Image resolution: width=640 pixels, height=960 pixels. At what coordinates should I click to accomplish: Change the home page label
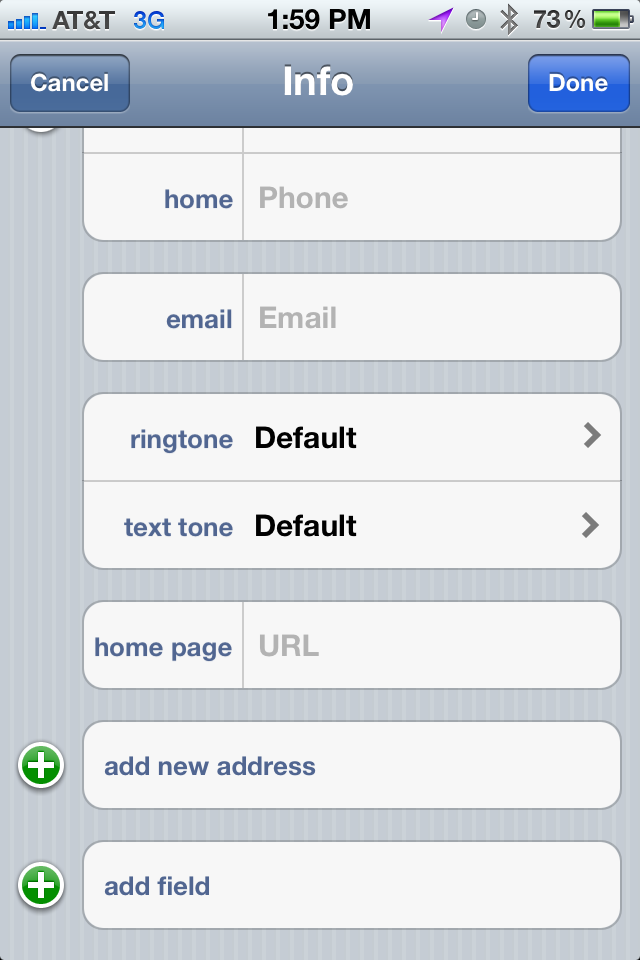(163, 647)
